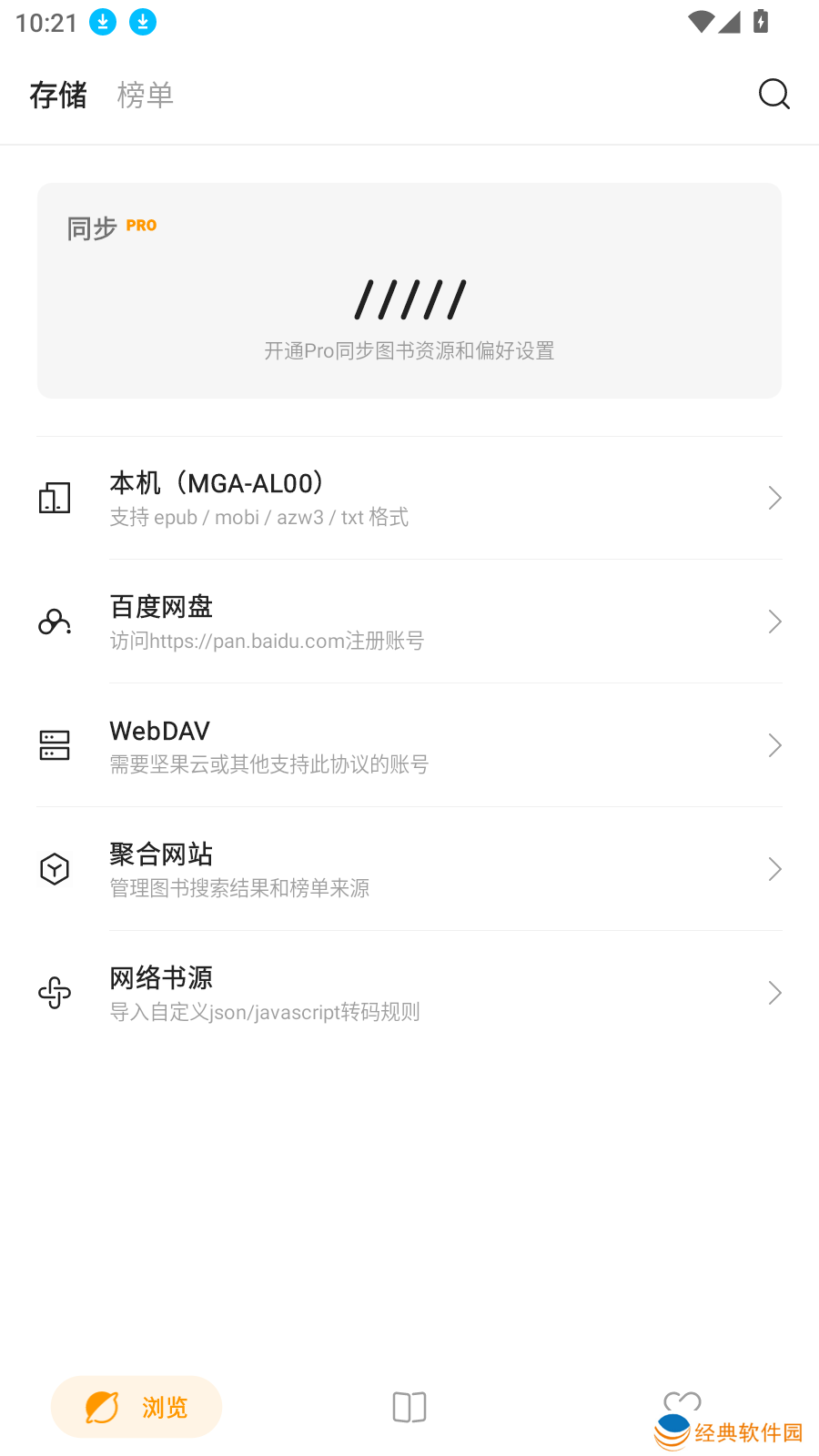The width and height of the screenshot is (819, 1456).
Task: Switch to the 榜单 tab
Action: [146, 95]
